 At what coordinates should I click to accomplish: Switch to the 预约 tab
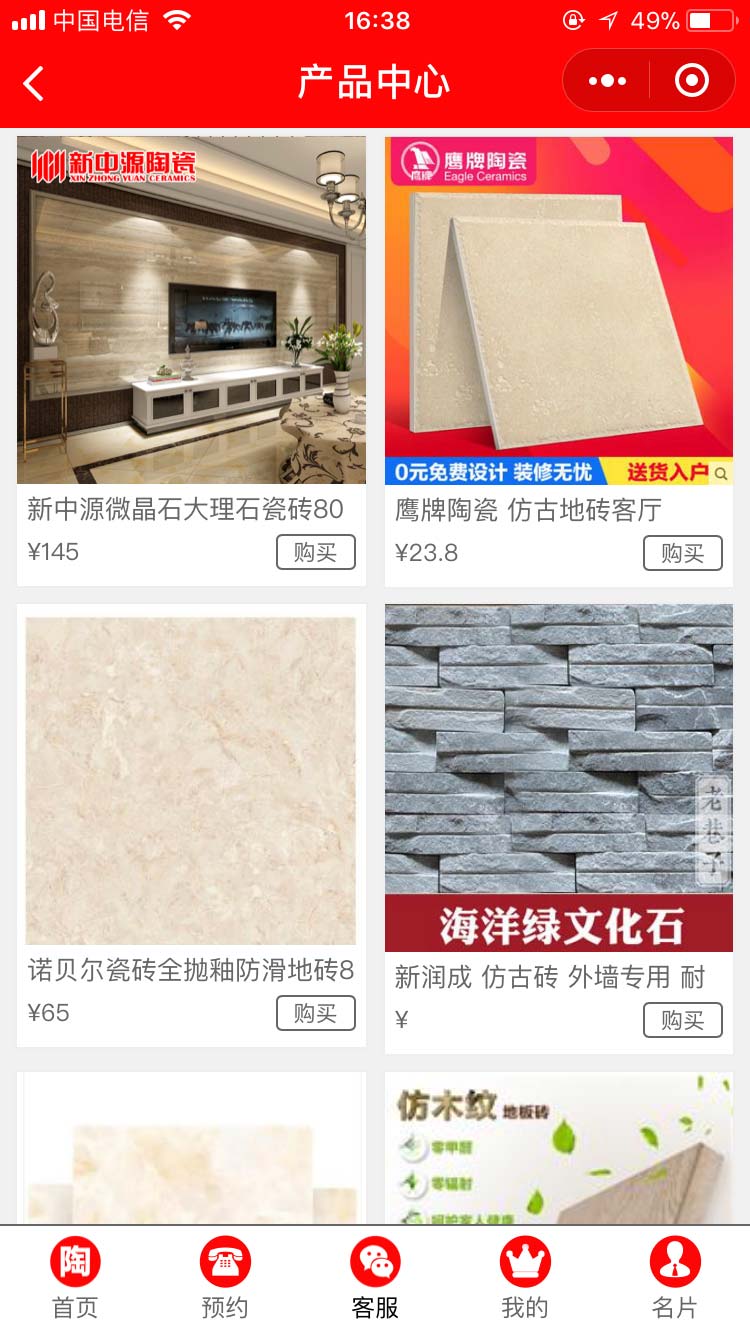[x=225, y=1278]
